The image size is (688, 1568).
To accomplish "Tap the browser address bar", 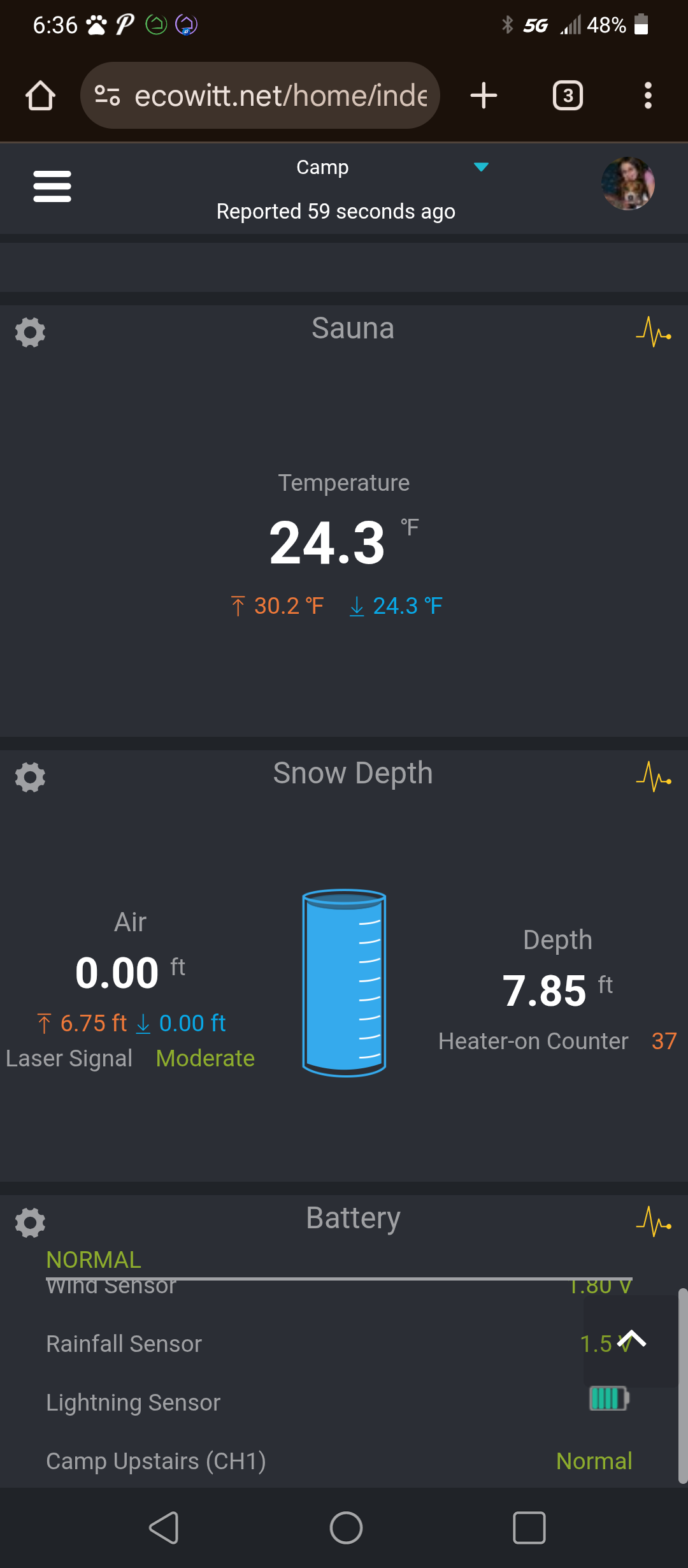I will (x=280, y=96).
